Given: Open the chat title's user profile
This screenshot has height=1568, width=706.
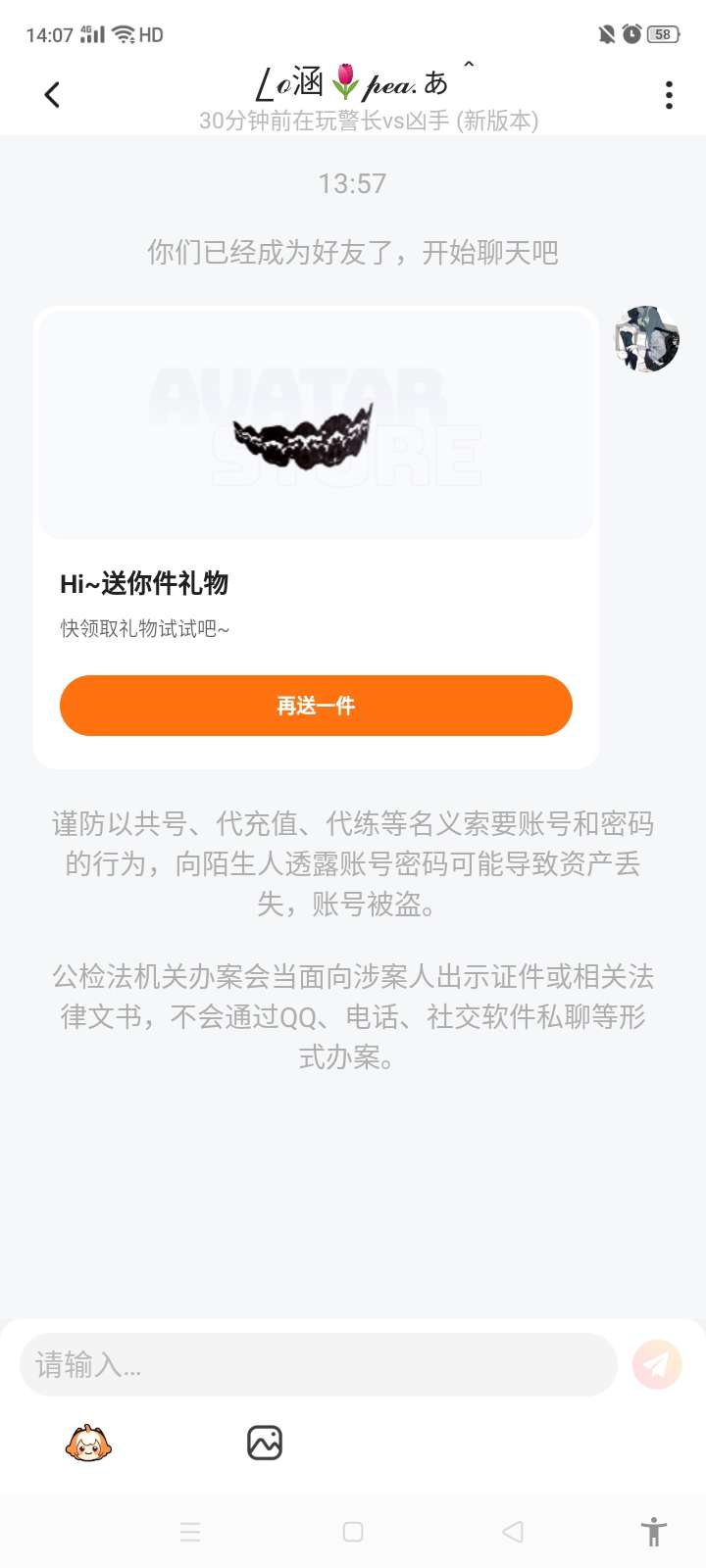Looking at the screenshot, I should [x=353, y=84].
